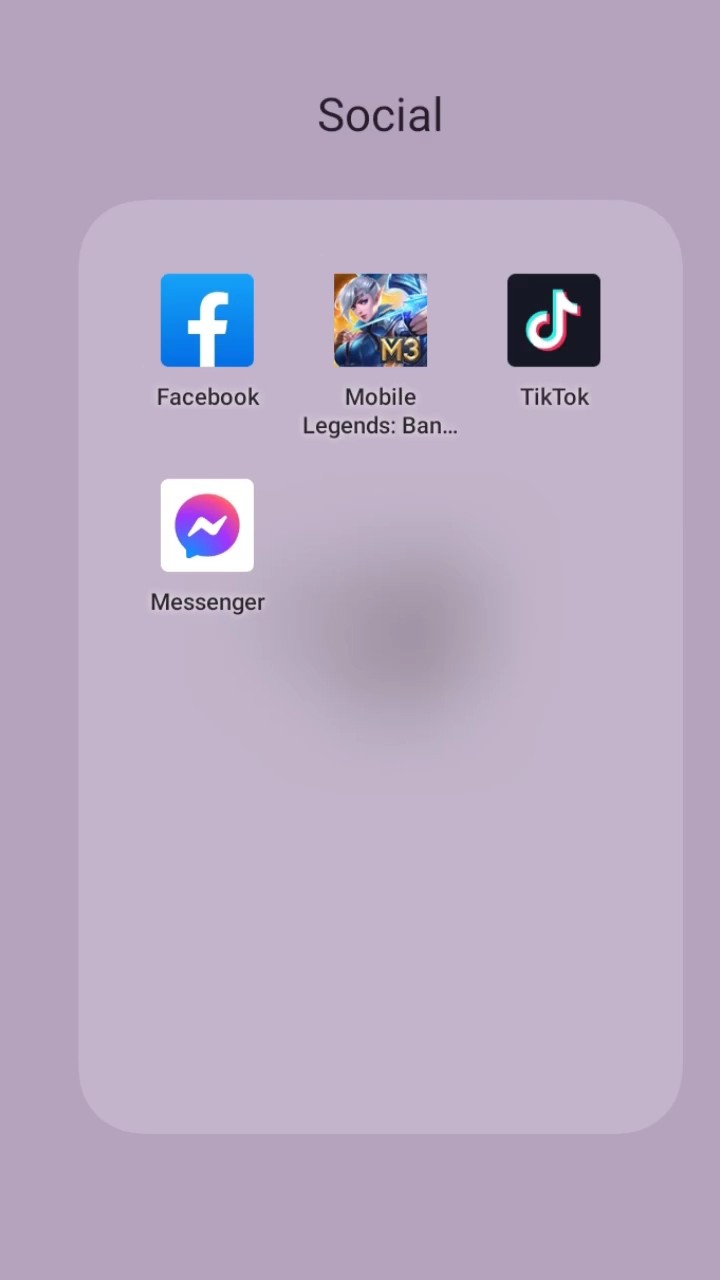This screenshot has height=1280, width=720.
Task: Tap the purple Messenger chat bubble icon
Action: (x=207, y=525)
